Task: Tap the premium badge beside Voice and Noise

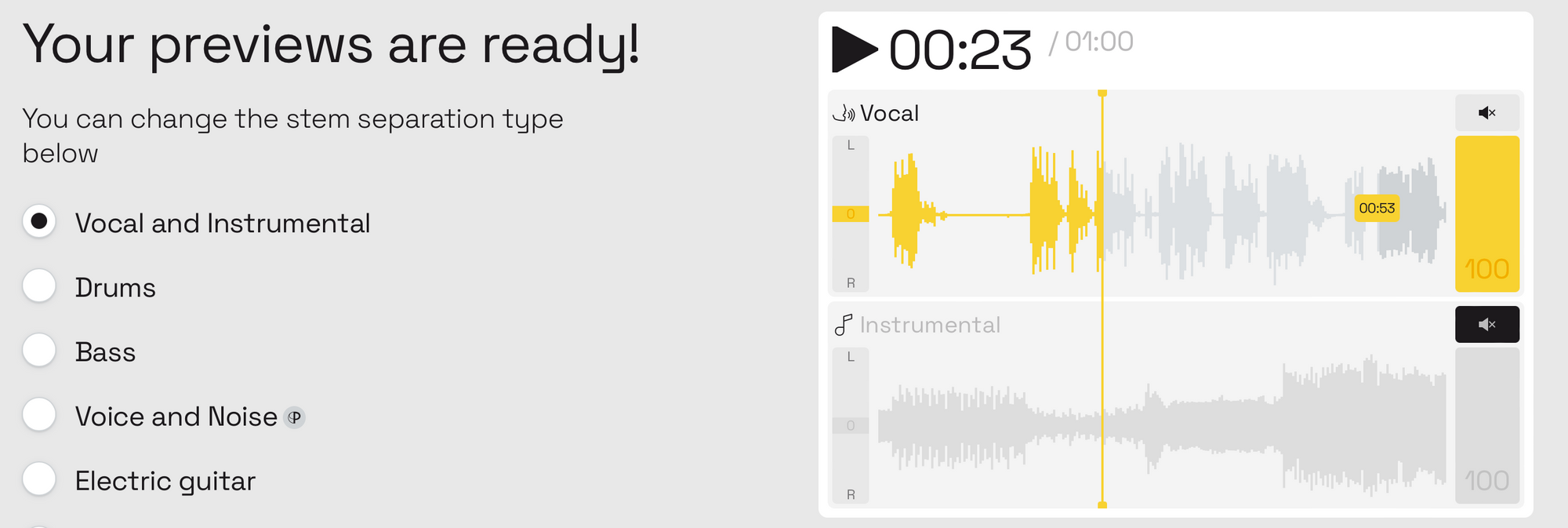Action: (294, 417)
